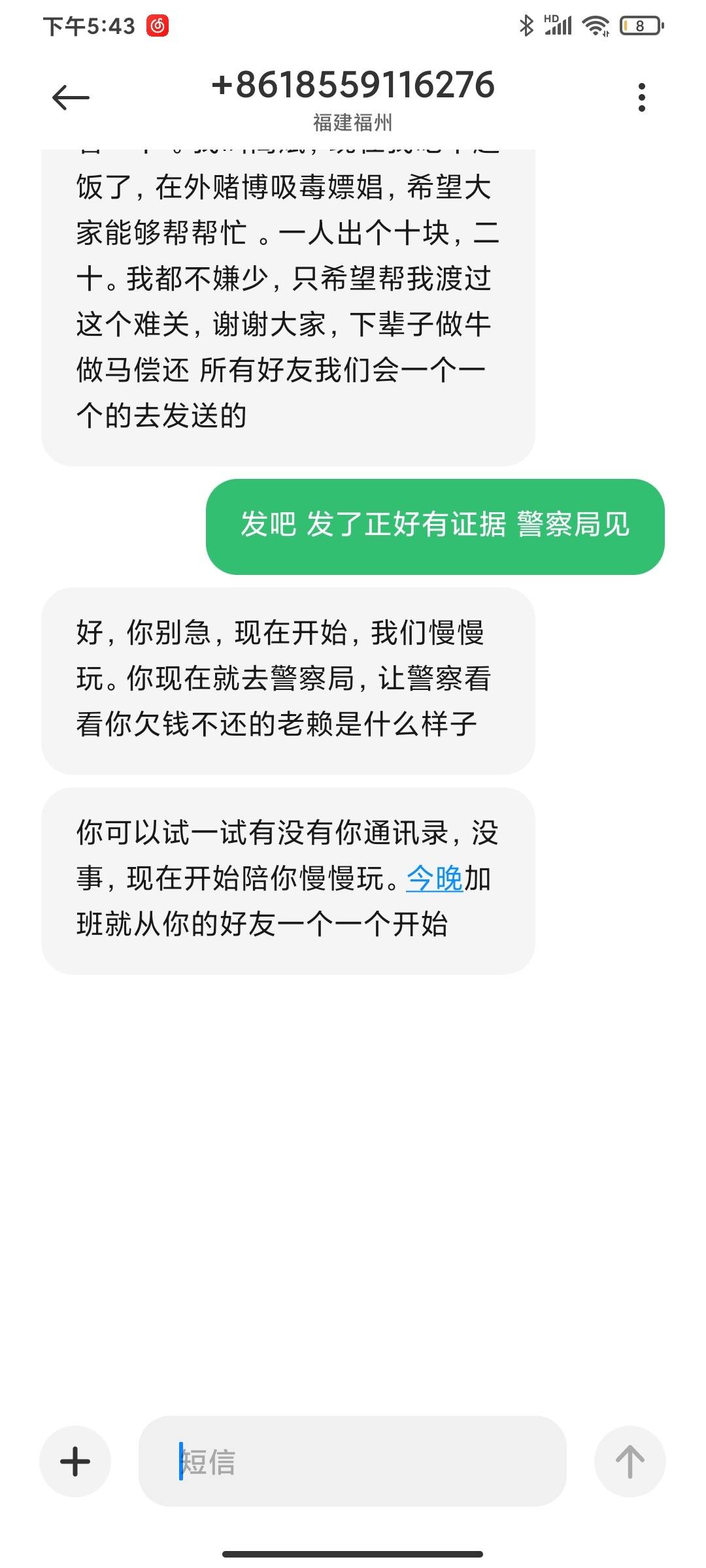
Task: Tap the battery indicator showing 8 percent
Action: (x=641, y=24)
